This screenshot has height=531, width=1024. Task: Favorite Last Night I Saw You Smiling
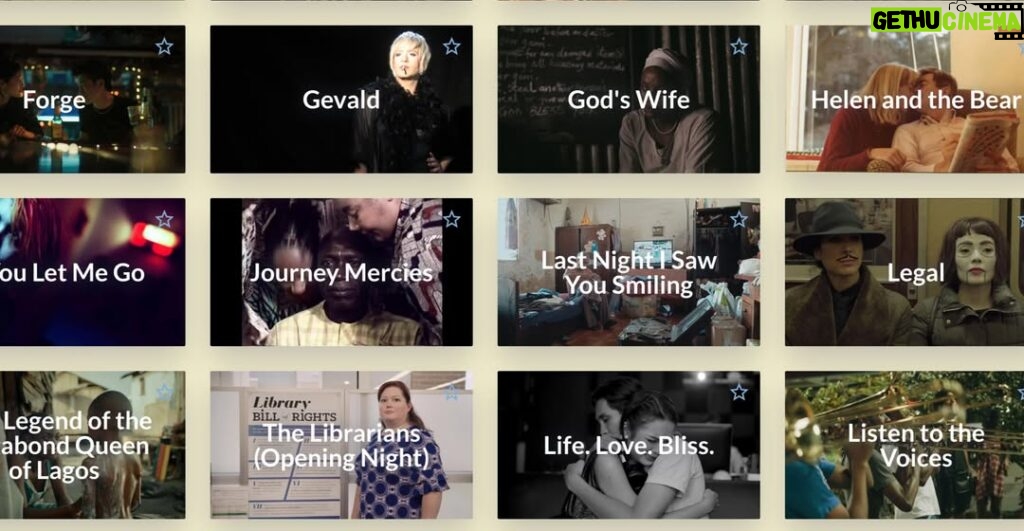[x=739, y=219]
